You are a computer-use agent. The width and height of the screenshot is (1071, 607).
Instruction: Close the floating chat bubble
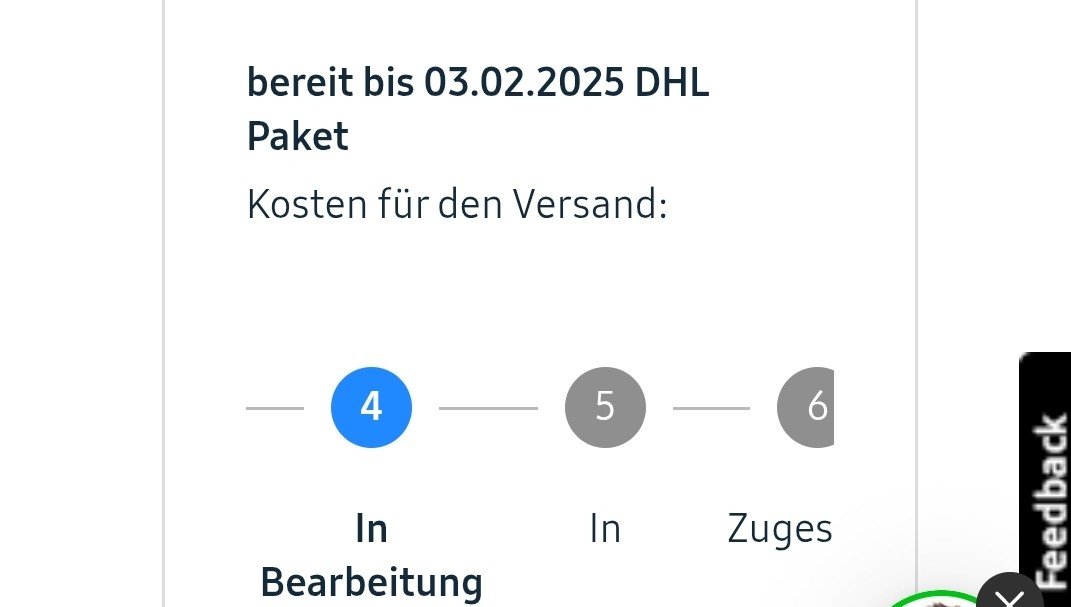tap(1010, 597)
